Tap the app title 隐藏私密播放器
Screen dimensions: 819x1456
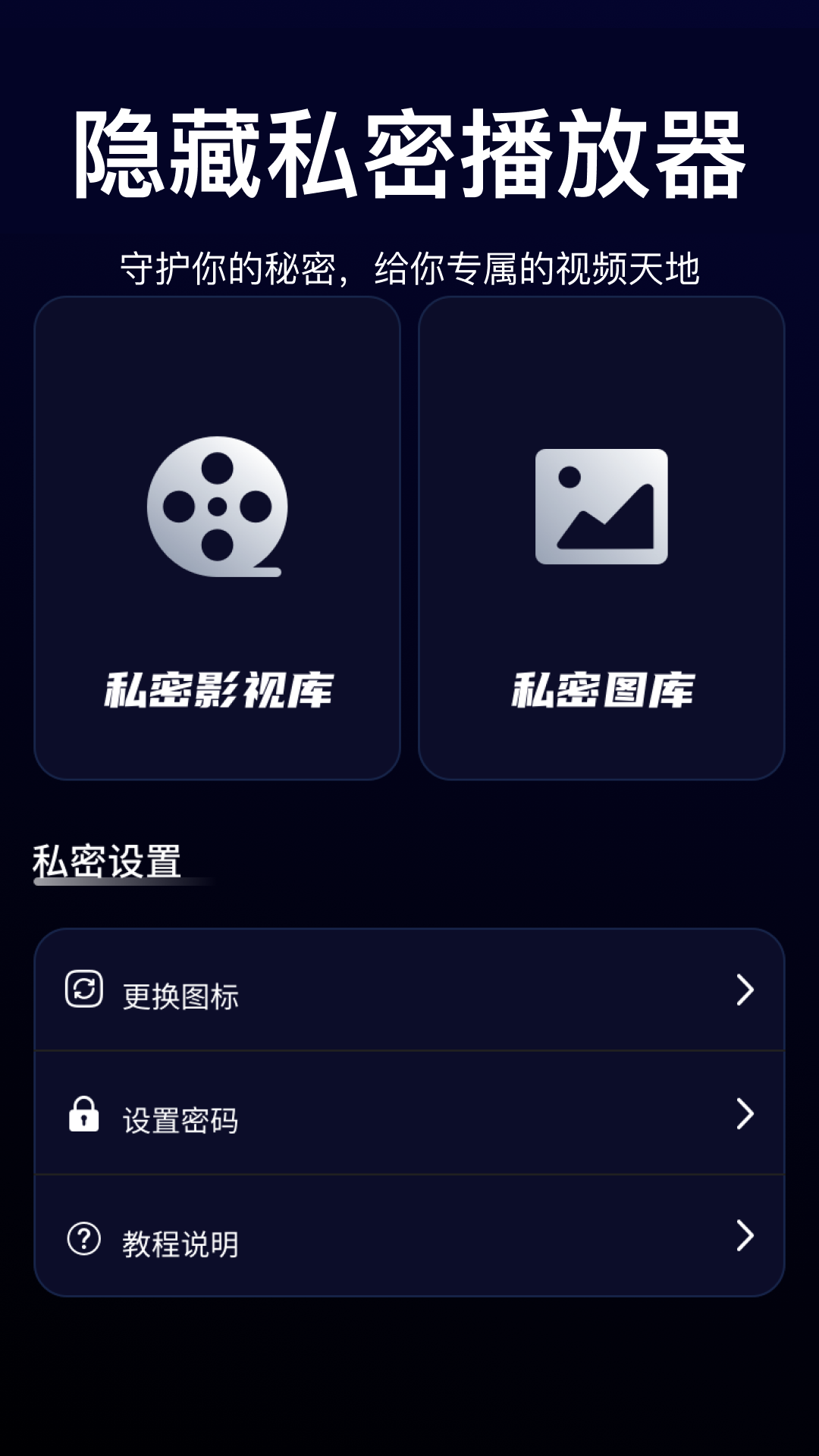tap(409, 152)
